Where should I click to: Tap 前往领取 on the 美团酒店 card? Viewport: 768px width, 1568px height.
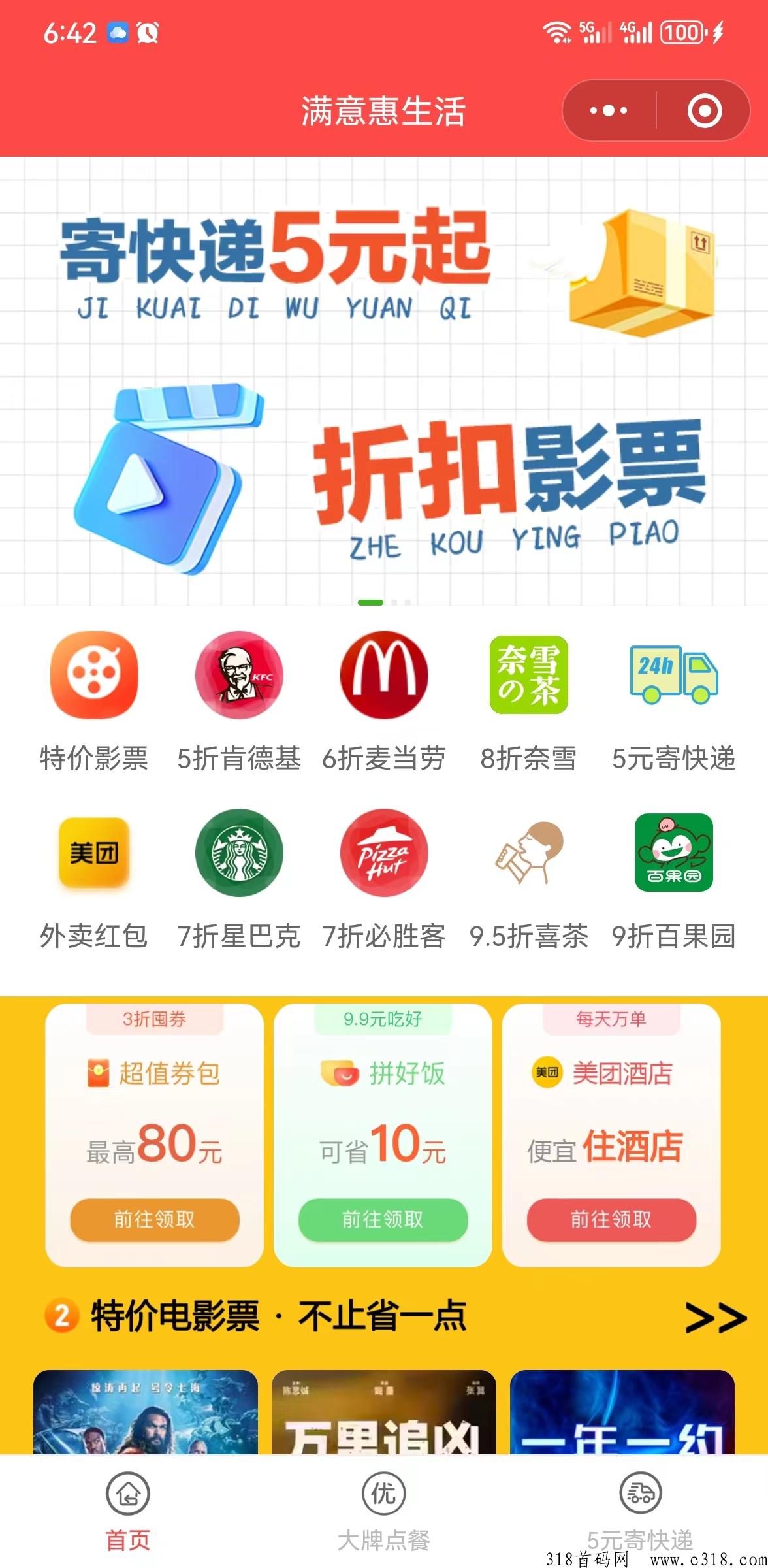pyautogui.click(x=612, y=1219)
